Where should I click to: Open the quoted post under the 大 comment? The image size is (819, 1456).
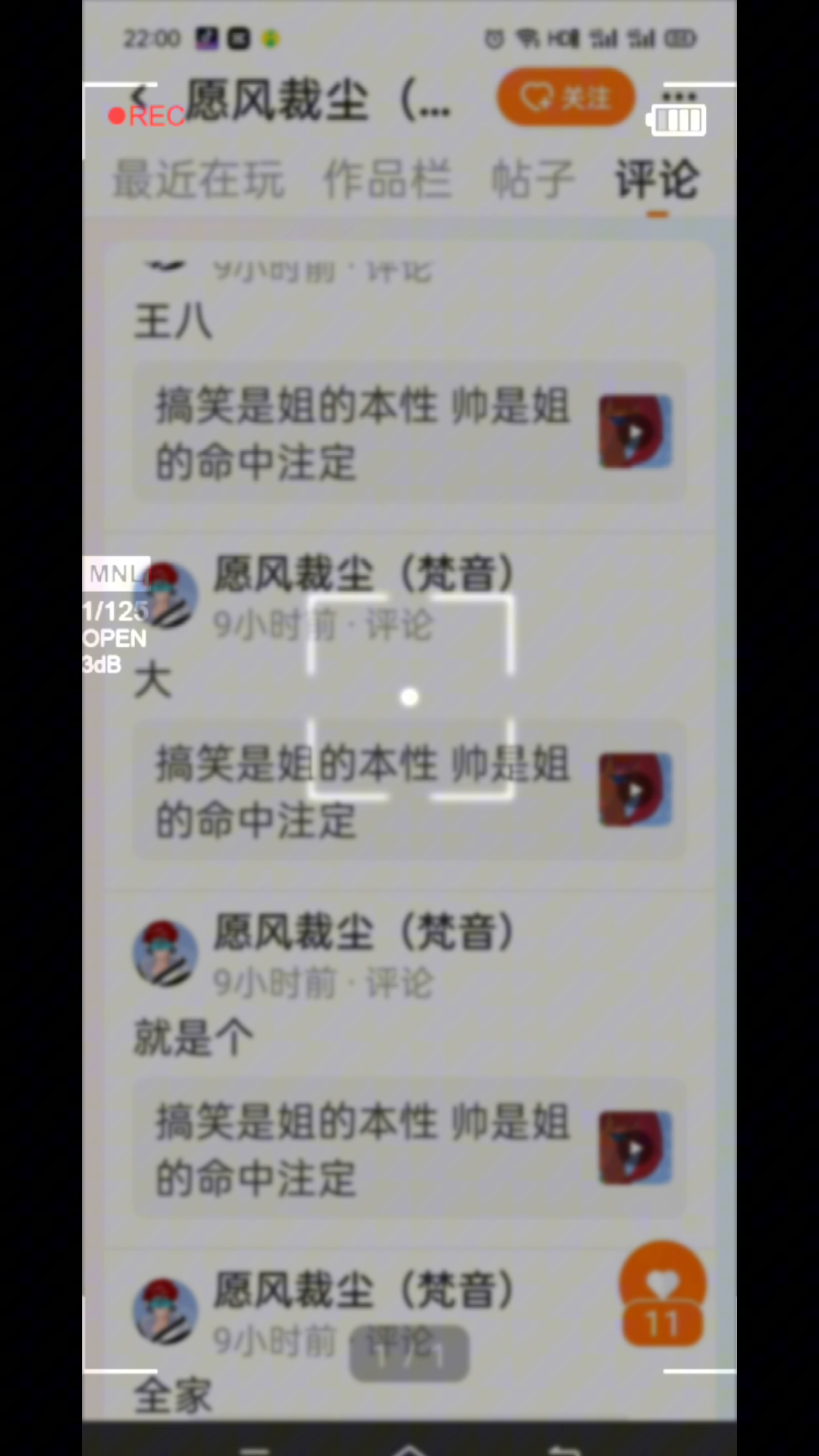[409, 790]
